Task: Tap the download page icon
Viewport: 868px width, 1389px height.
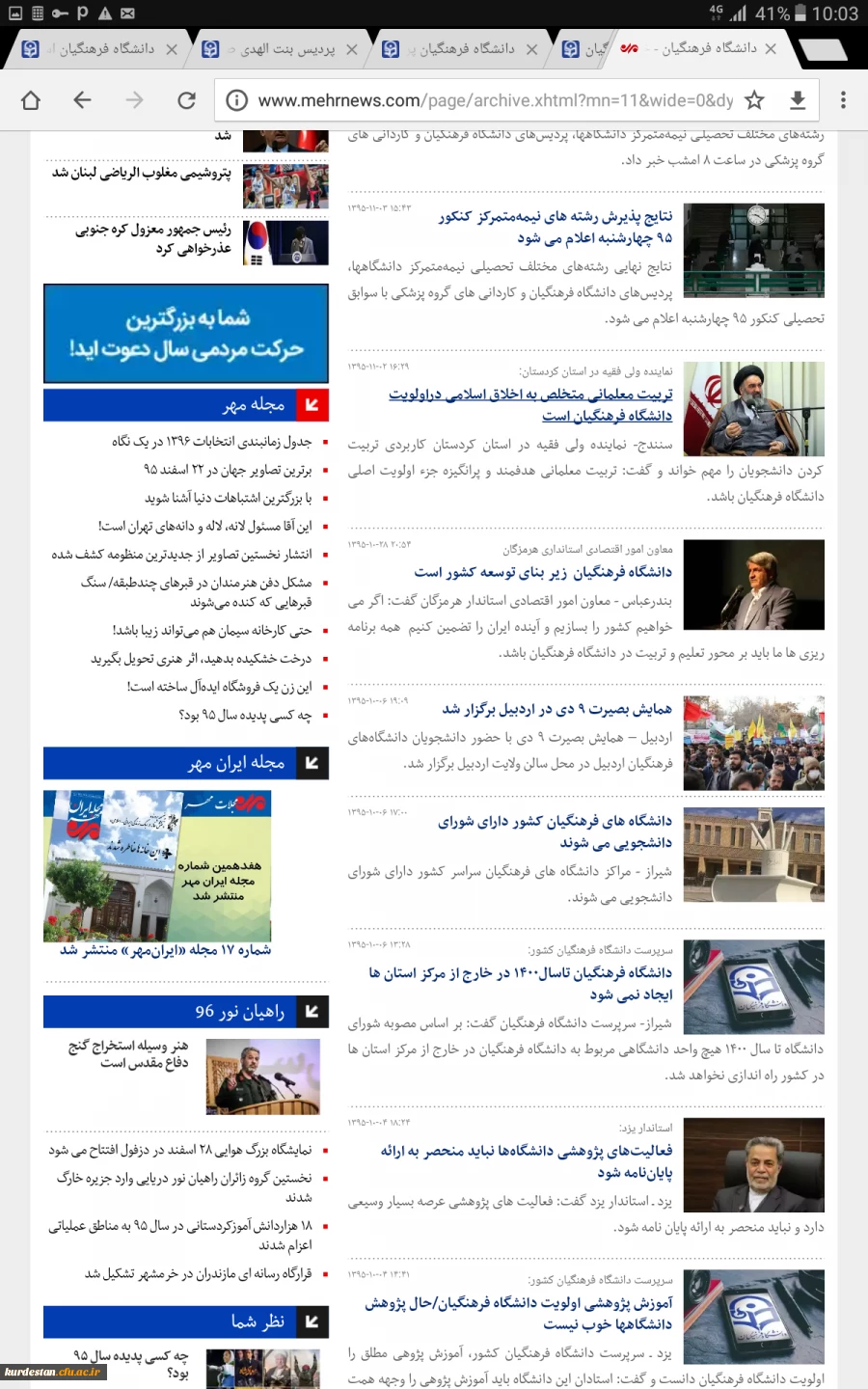Action: 797,99
